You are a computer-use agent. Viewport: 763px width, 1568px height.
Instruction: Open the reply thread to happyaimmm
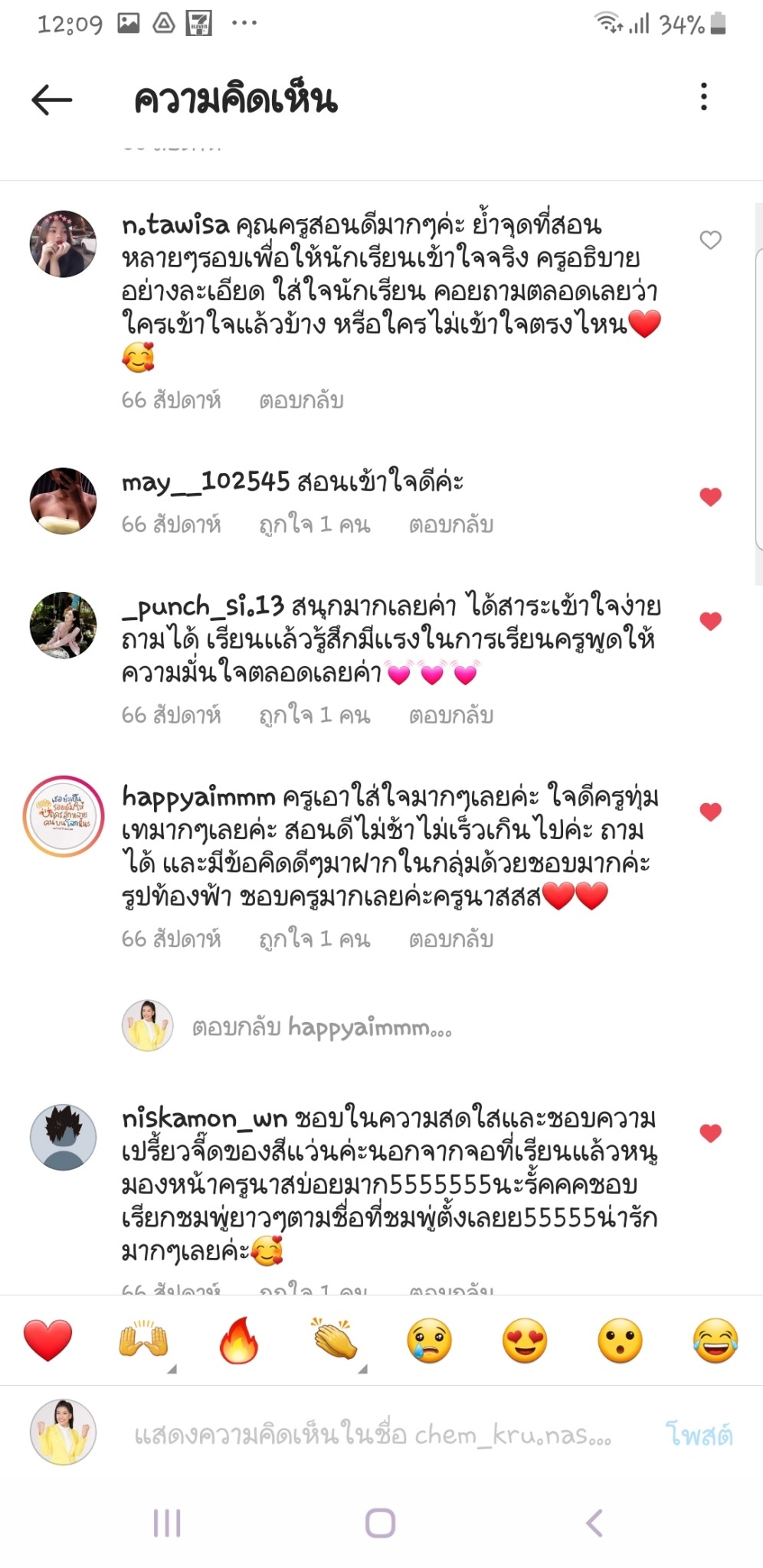click(x=322, y=1027)
